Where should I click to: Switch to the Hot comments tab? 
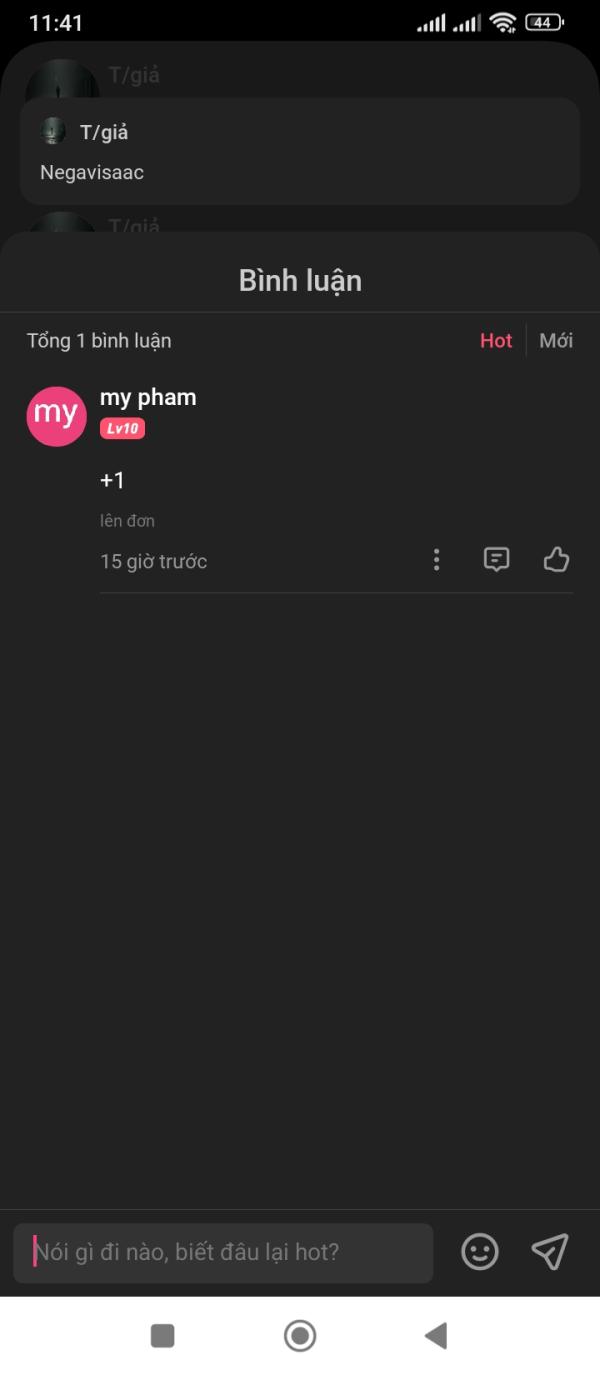(496, 340)
